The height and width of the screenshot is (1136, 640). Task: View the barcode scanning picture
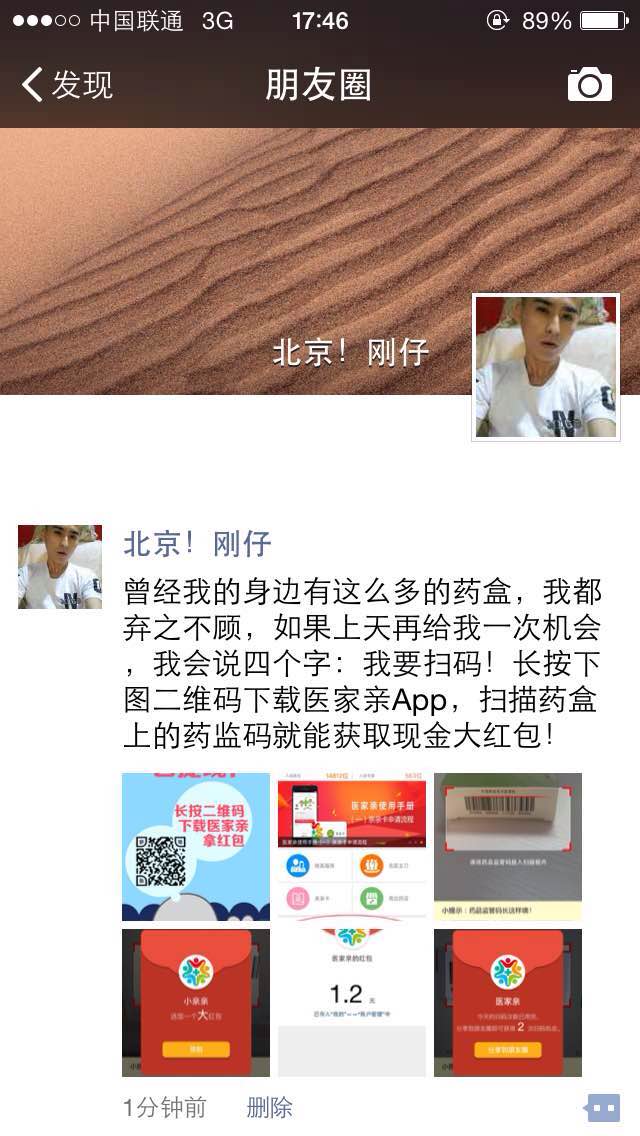508,846
